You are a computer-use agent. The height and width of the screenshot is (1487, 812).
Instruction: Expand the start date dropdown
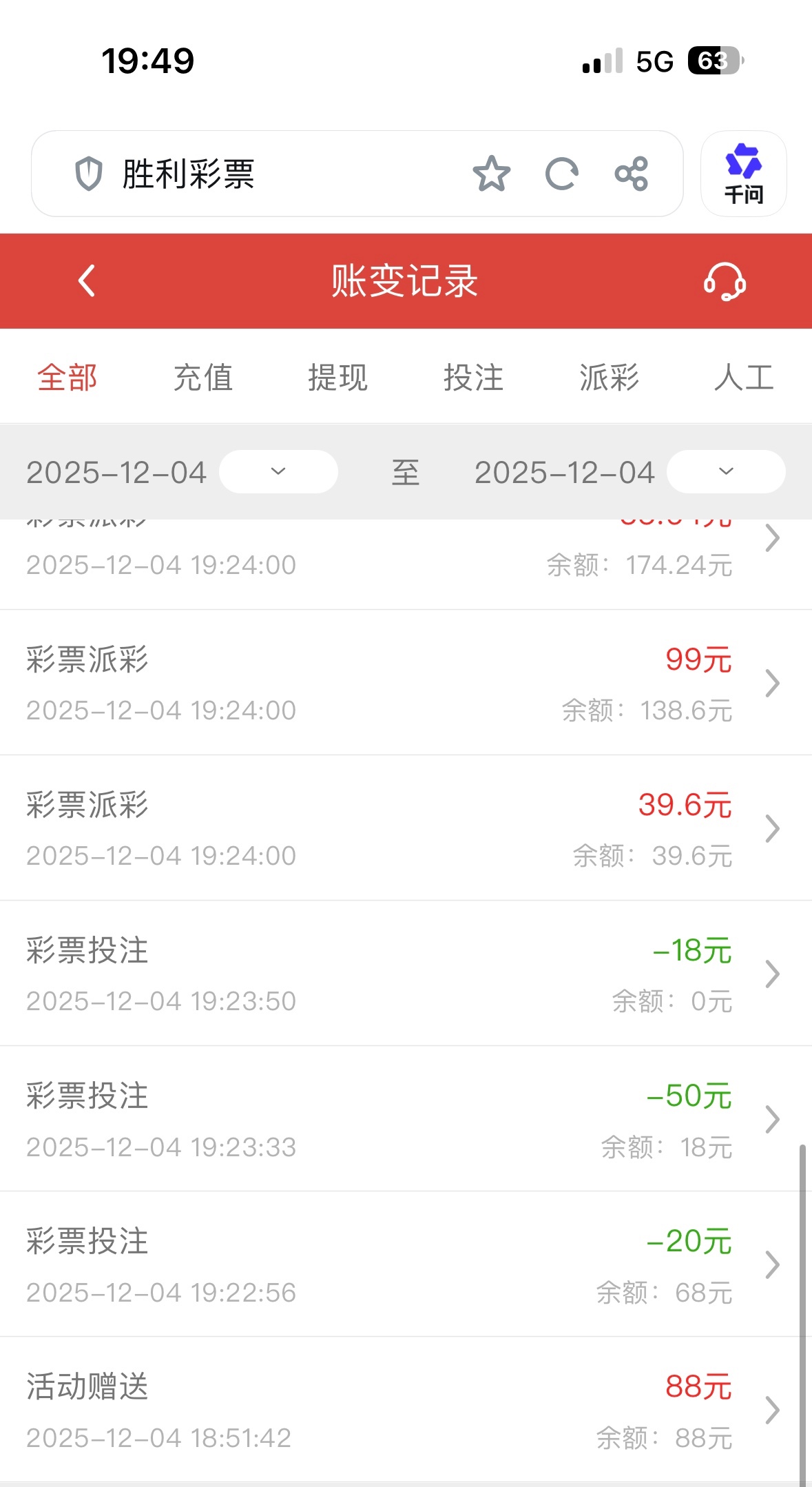[278, 472]
